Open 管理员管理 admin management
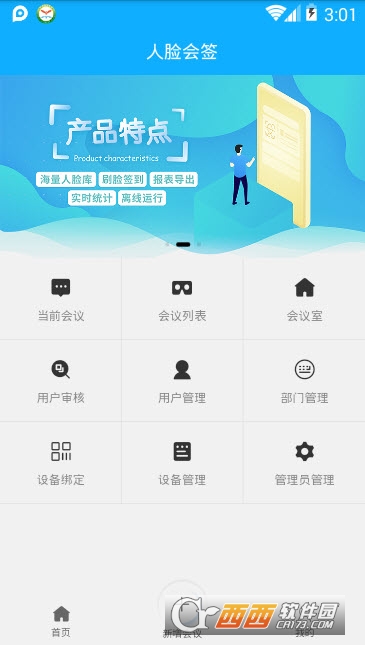Image resolution: width=365 pixels, height=645 pixels. pos(305,462)
